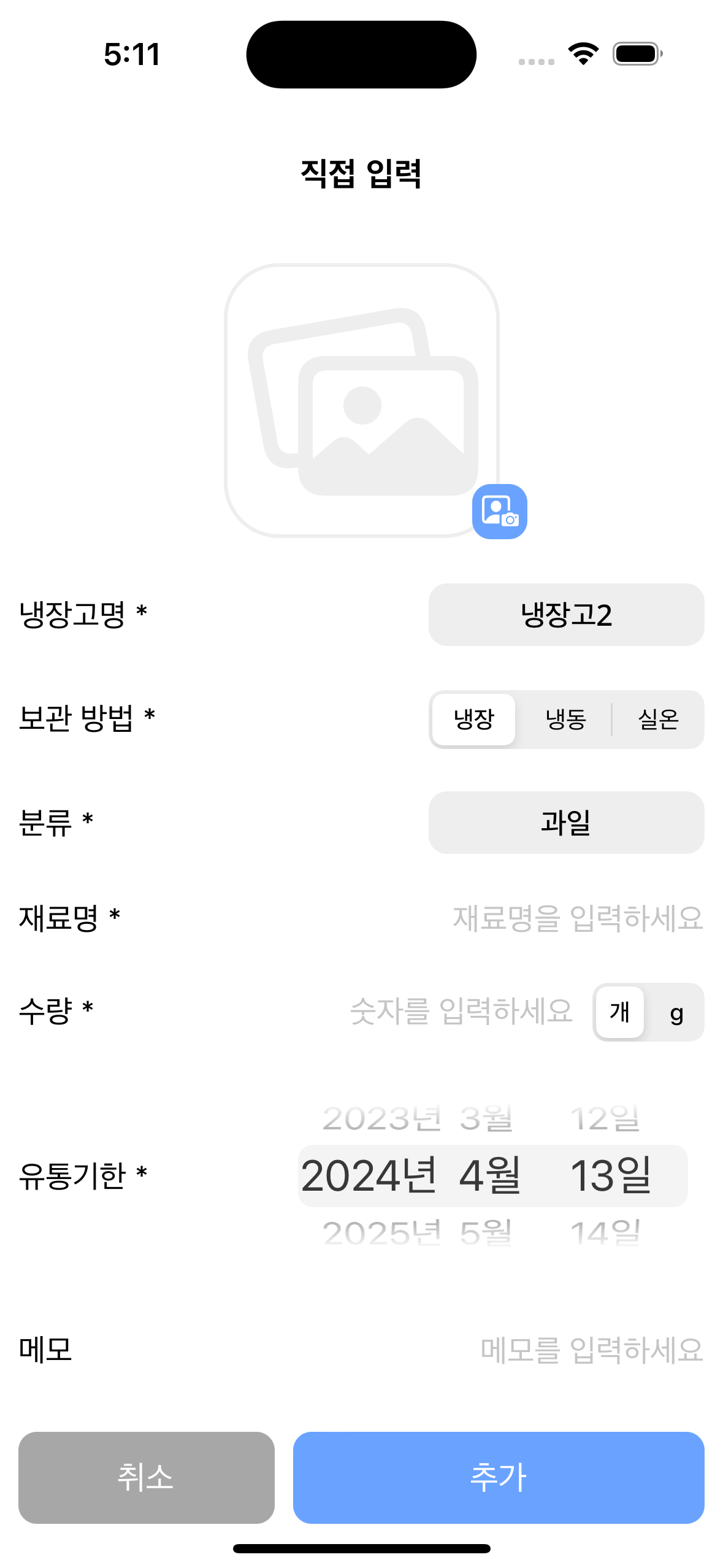Image resolution: width=723 pixels, height=1568 pixels.
Task: Tap the 수량 quantity number field
Action: point(461,1011)
